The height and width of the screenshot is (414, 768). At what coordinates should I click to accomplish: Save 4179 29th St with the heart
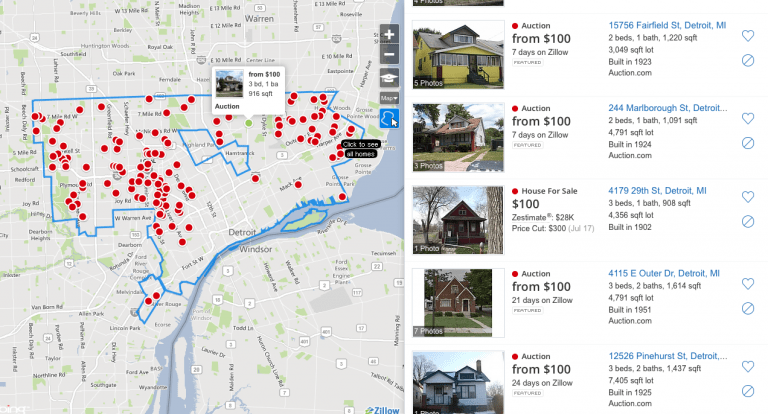click(747, 198)
